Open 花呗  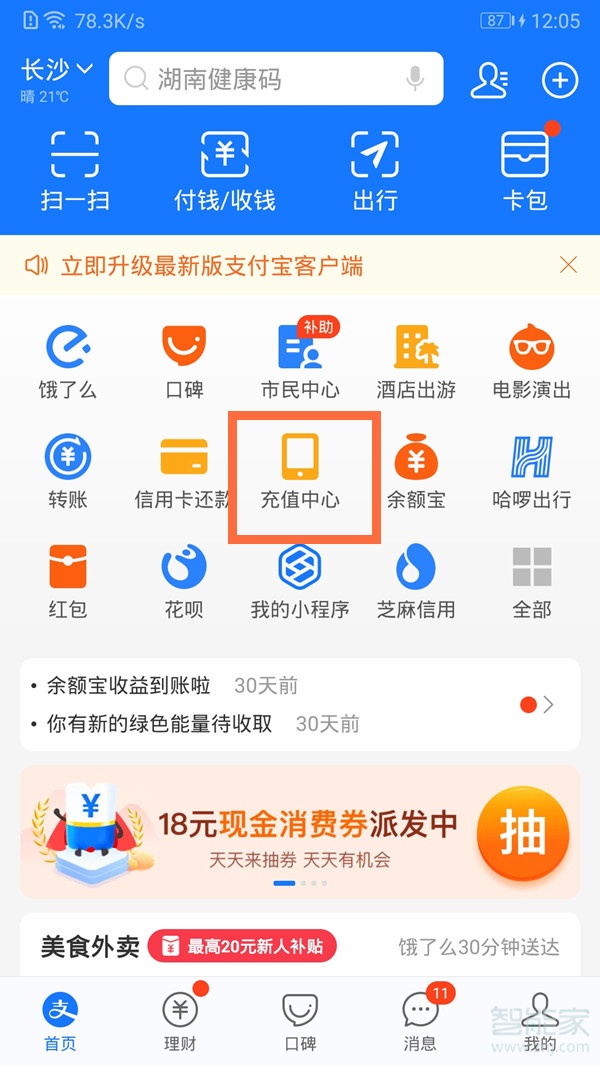click(x=184, y=580)
